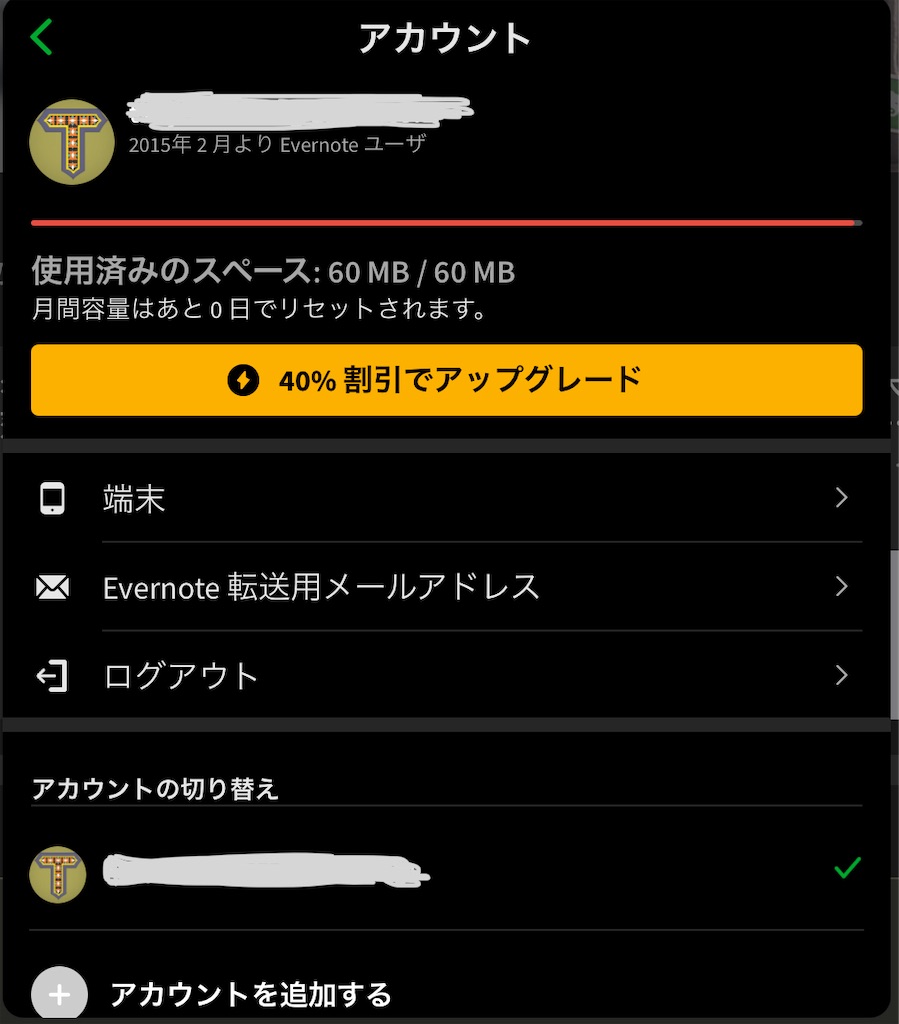Tap the large profile avatar at top
The image size is (899, 1024).
(x=72, y=142)
